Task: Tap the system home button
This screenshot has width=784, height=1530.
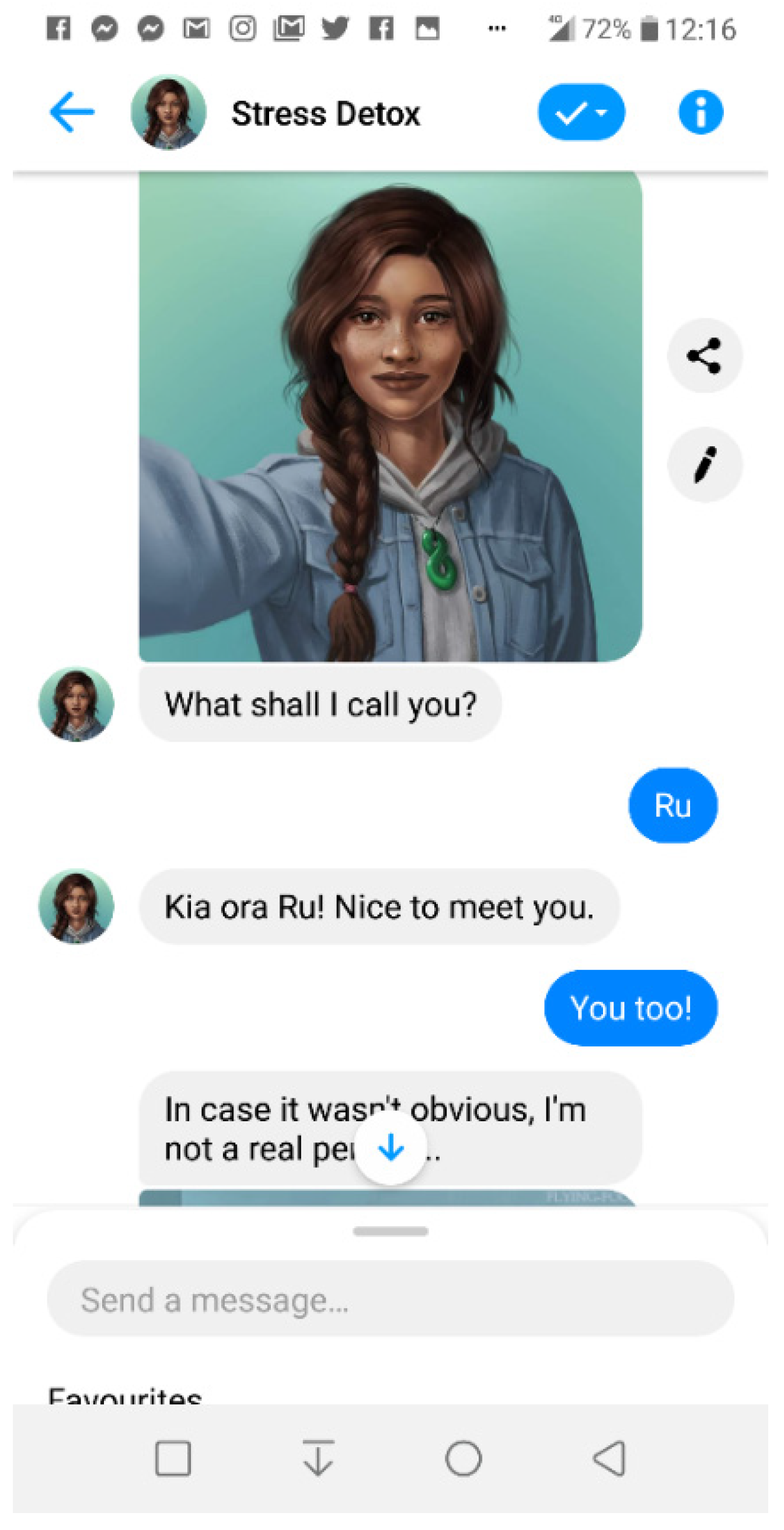Action: pos(463,1458)
